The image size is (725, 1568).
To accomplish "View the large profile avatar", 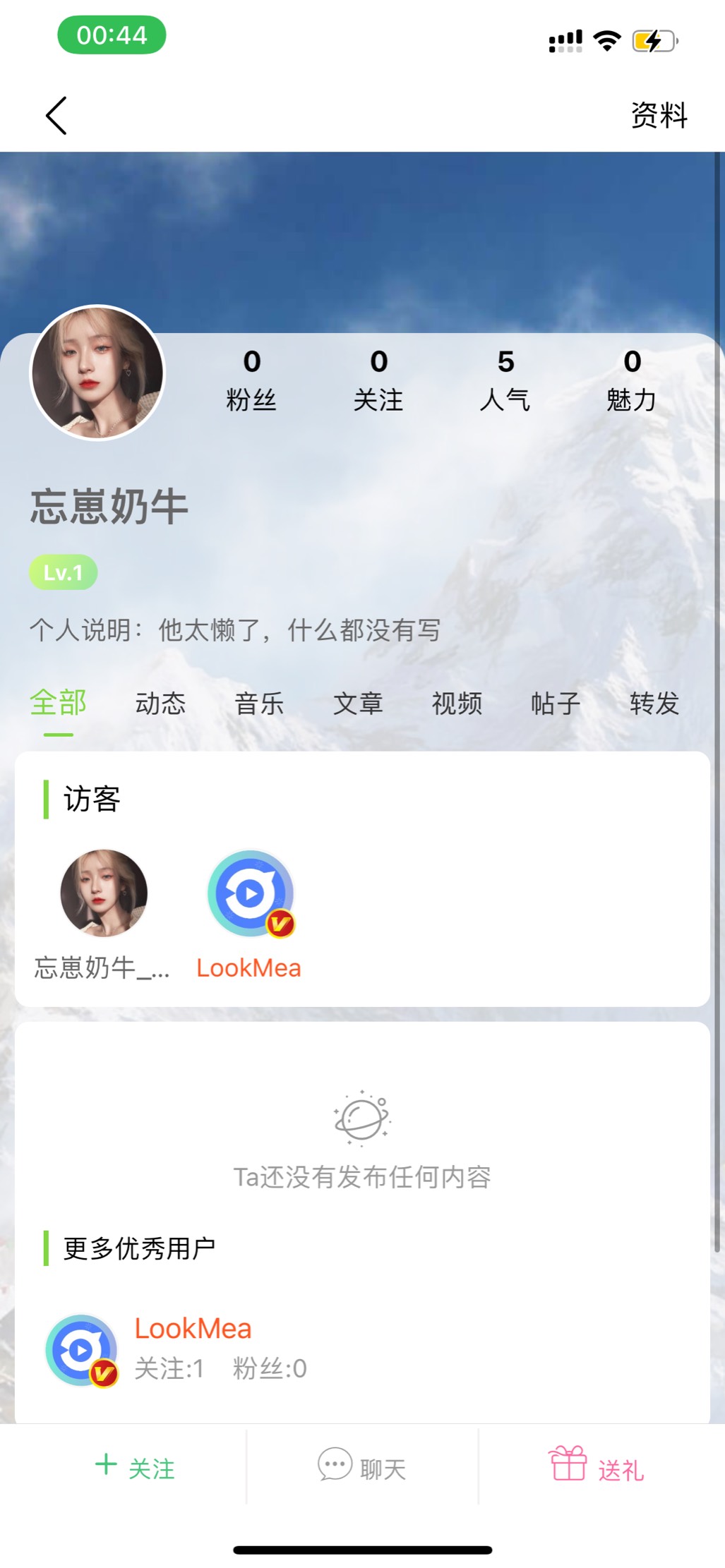I will (97, 373).
